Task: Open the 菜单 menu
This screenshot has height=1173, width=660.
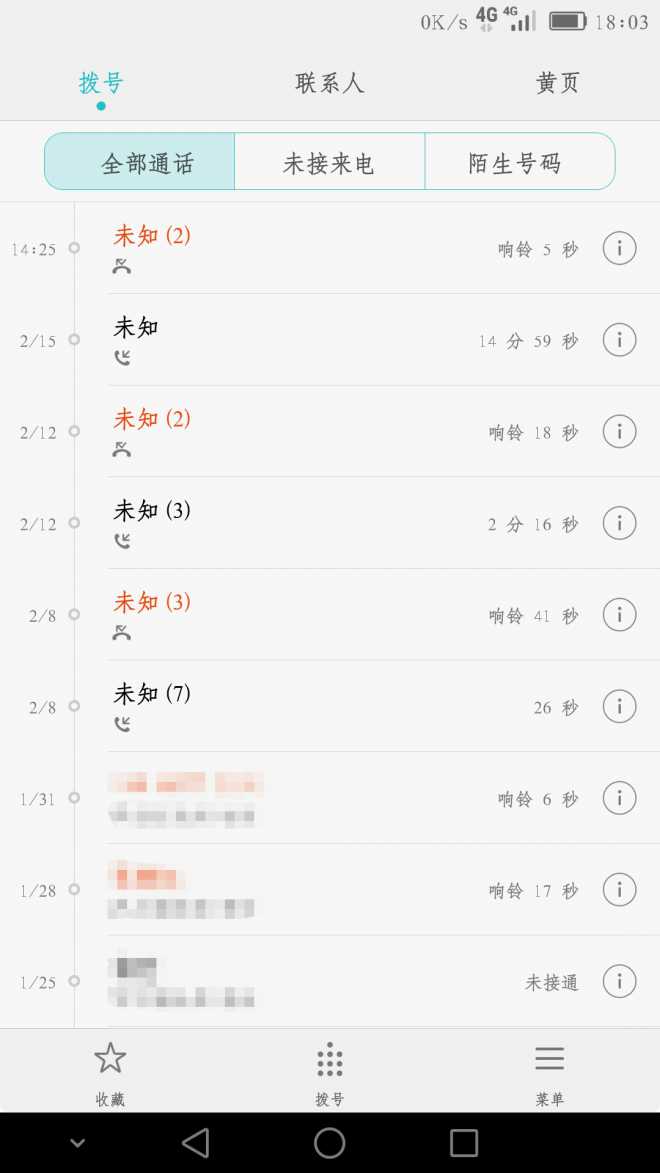Action: tap(549, 1070)
